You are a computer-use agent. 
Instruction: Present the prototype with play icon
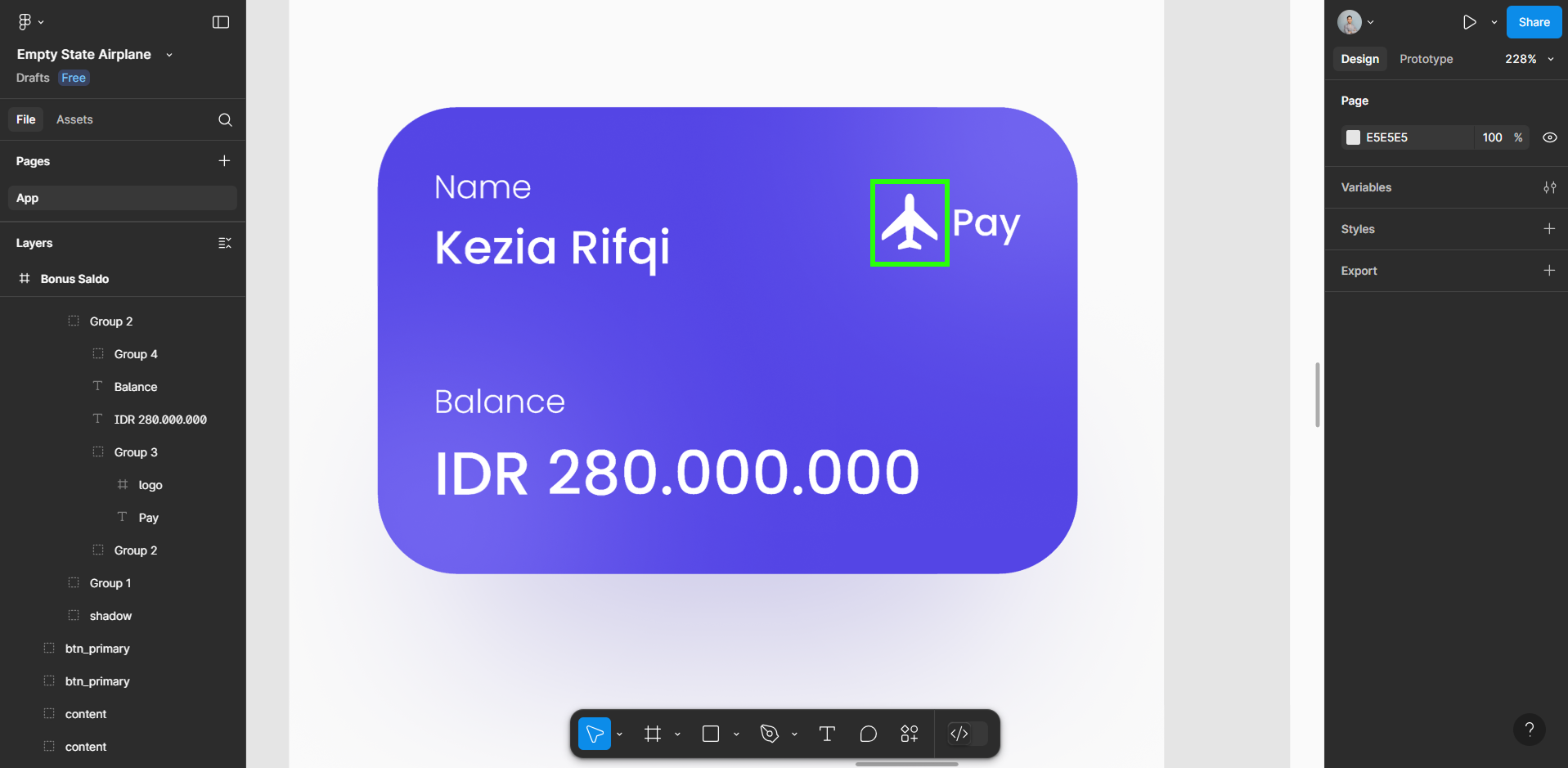coord(1469,22)
